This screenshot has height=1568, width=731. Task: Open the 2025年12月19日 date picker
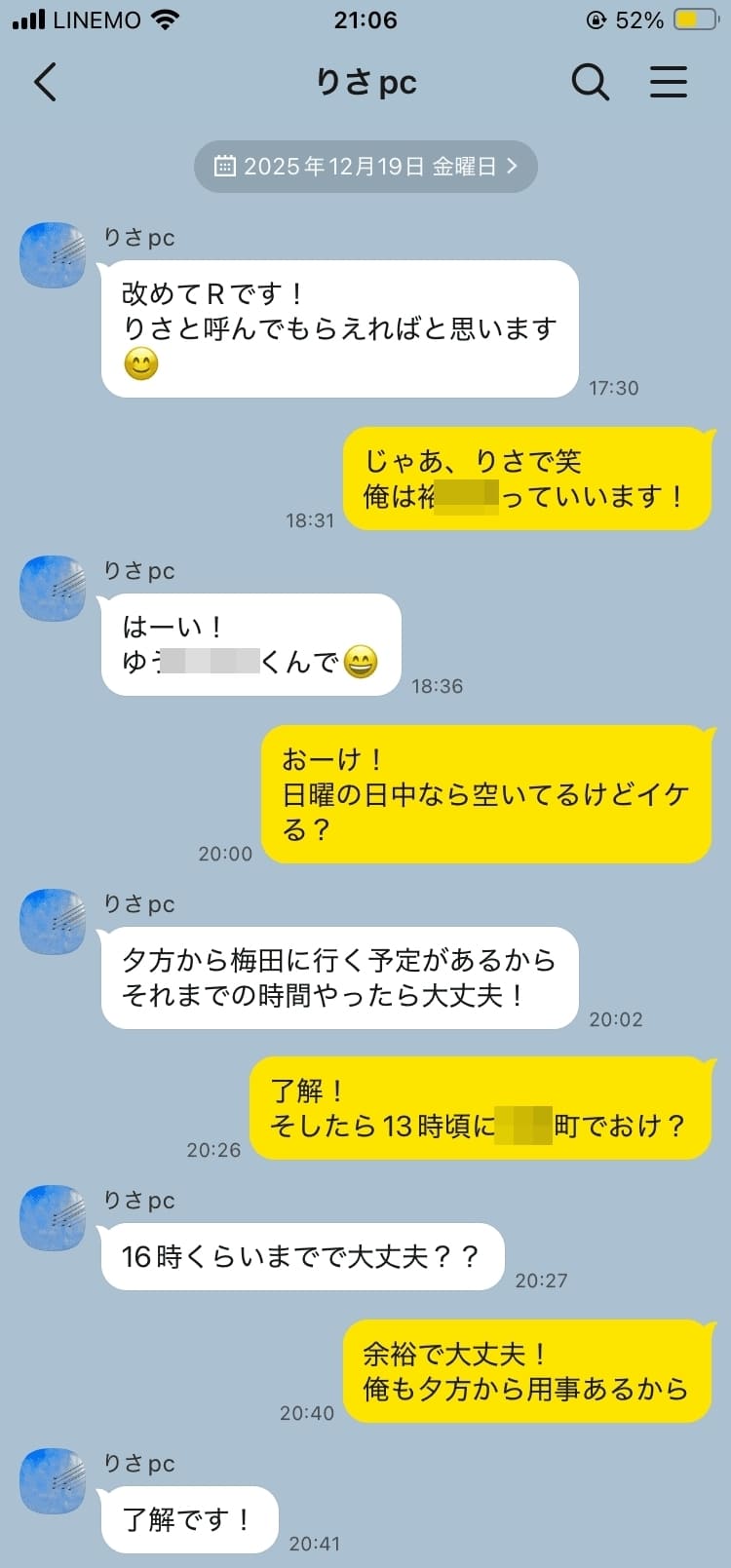[x=365, y=167]
